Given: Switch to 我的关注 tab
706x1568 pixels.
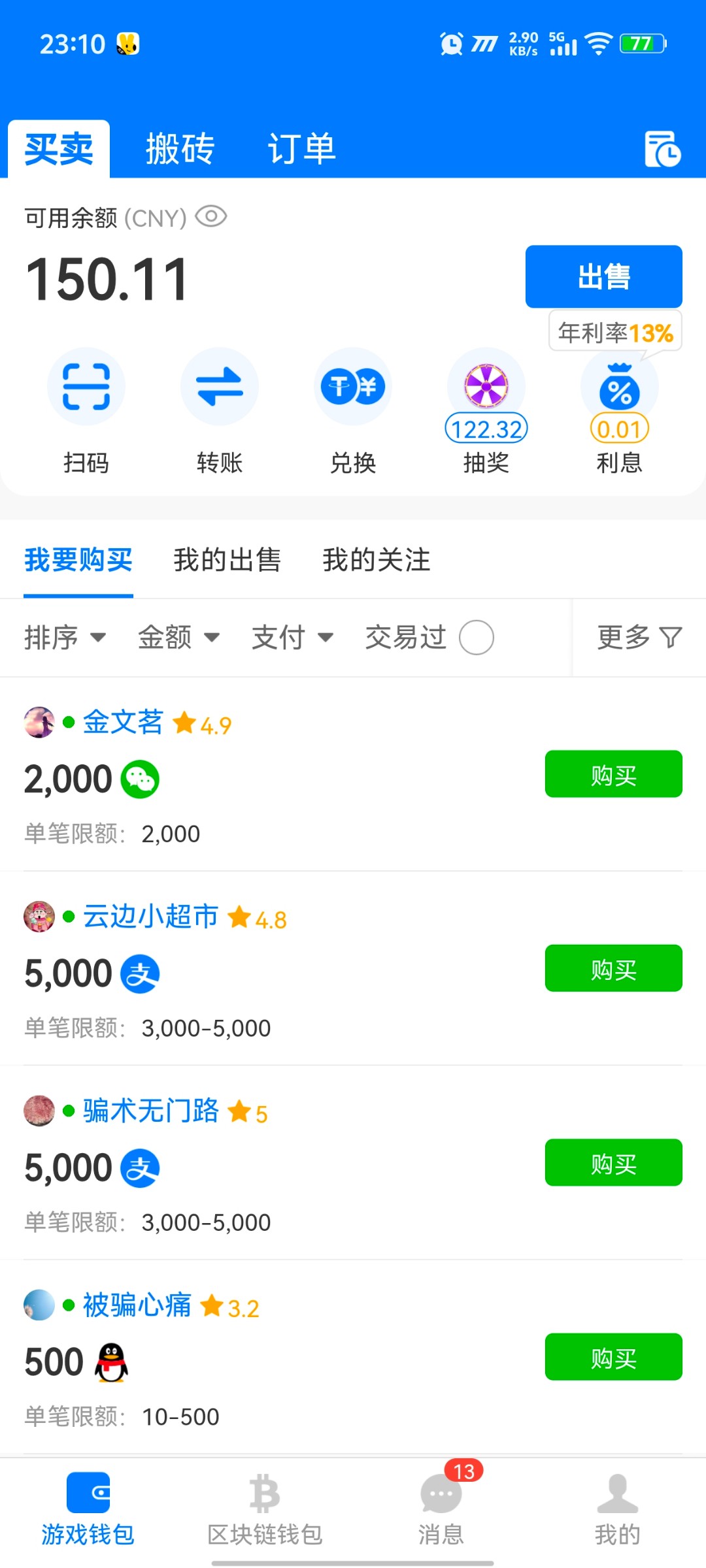Looking at the screenshot, I should coord(376,560).
